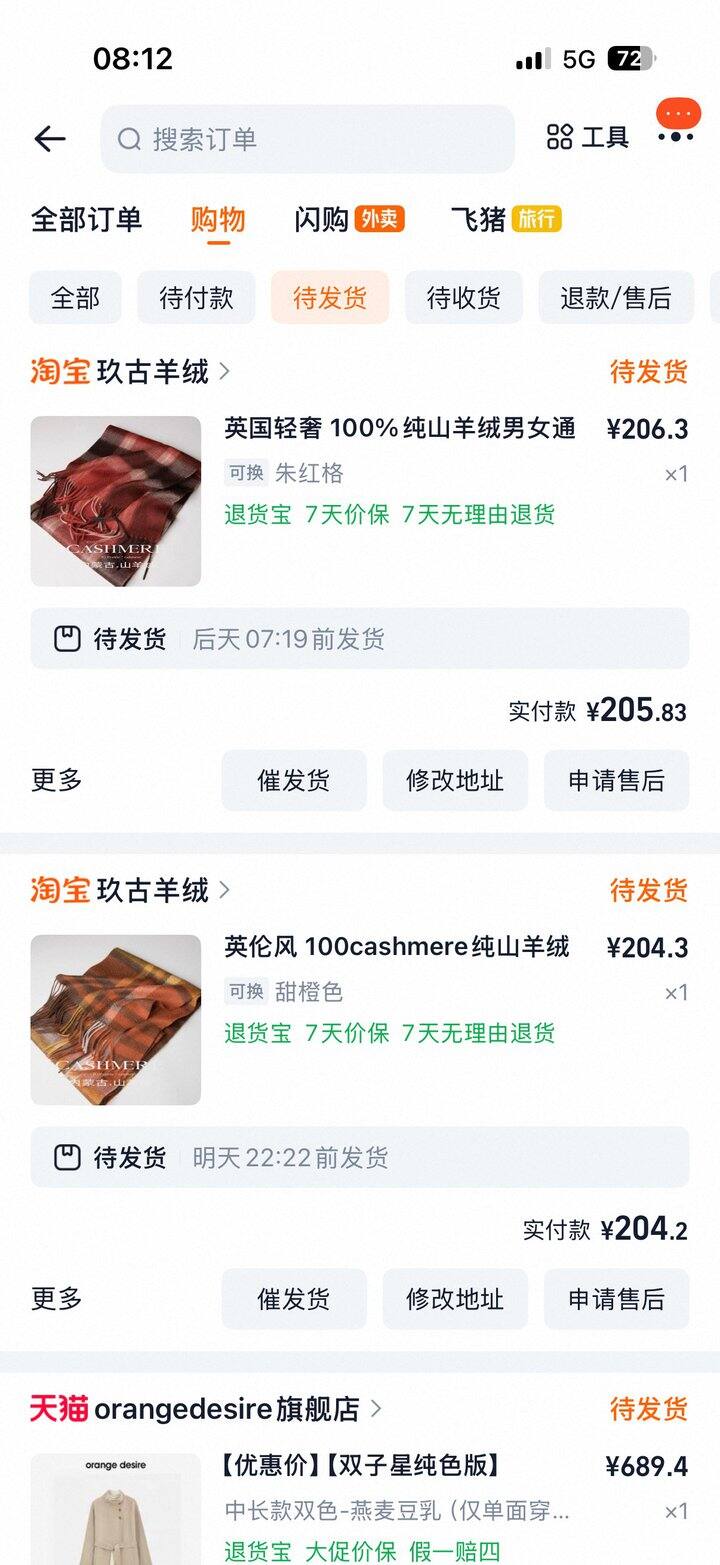720x1565 pixels.
Task: Expand orangedesire 旗舰店 via its chevron
Action: point(376,1408)
